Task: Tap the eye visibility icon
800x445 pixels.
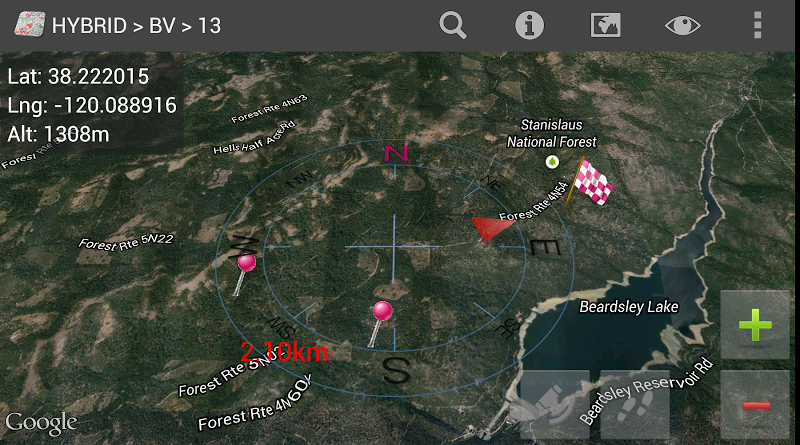Action: coord(683,25)
